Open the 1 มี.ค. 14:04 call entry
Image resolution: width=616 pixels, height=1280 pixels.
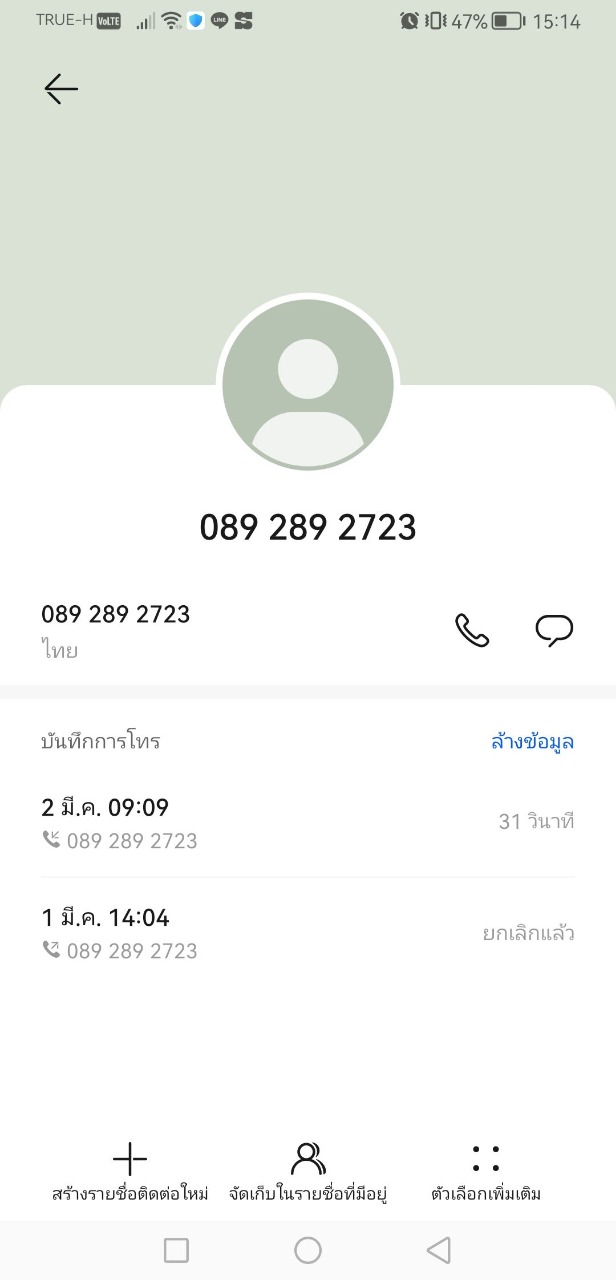point(308,933)
